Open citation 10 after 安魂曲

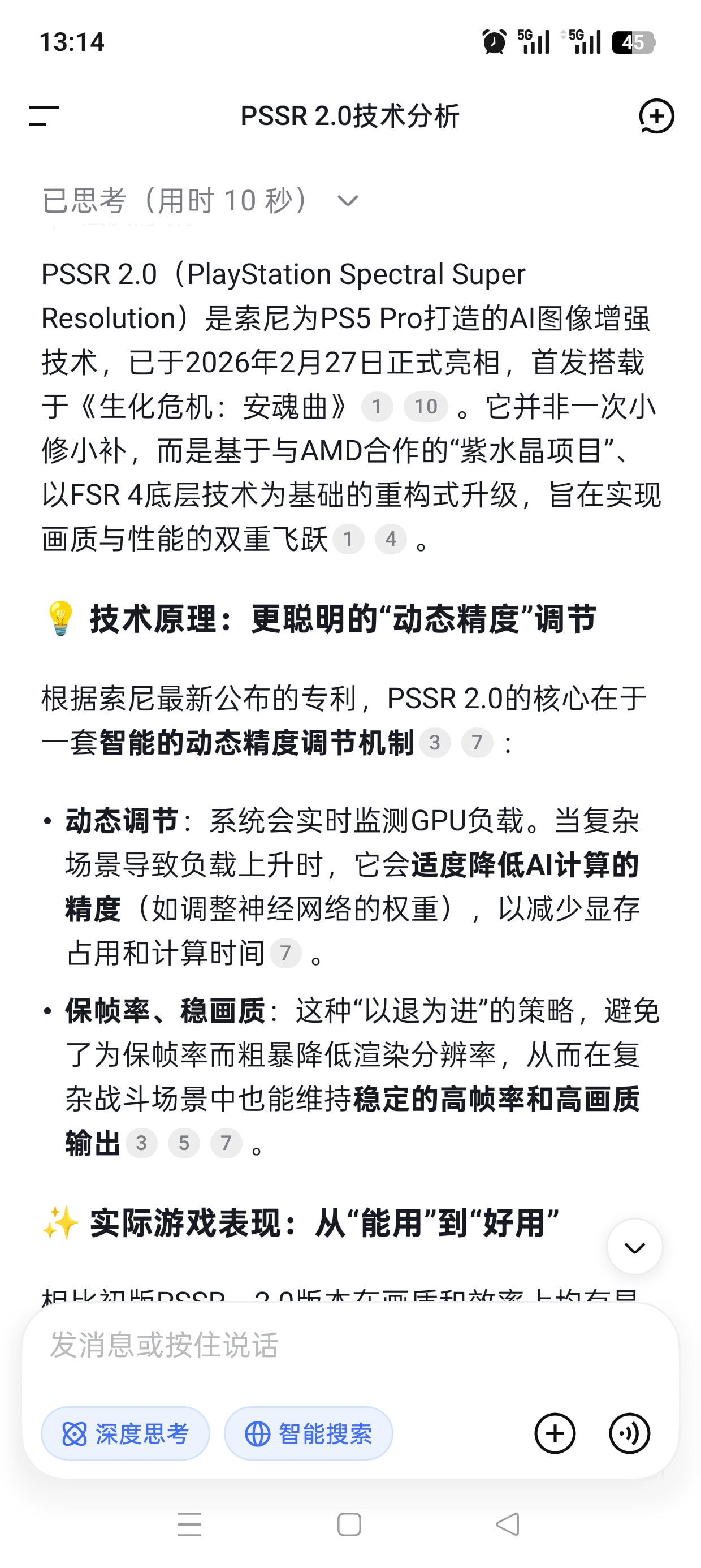pyautogui.click(x=425, y=407)
